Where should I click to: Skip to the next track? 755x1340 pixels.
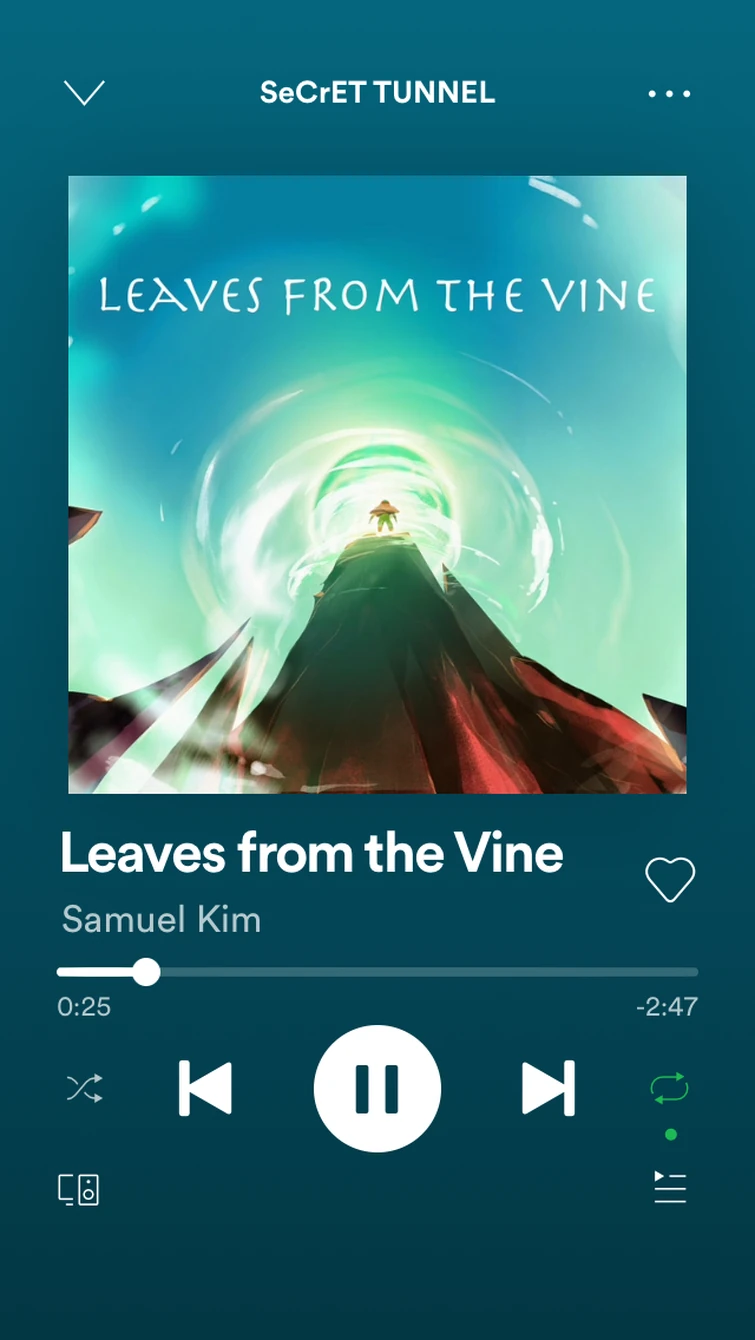click(x=548, y=1088)
